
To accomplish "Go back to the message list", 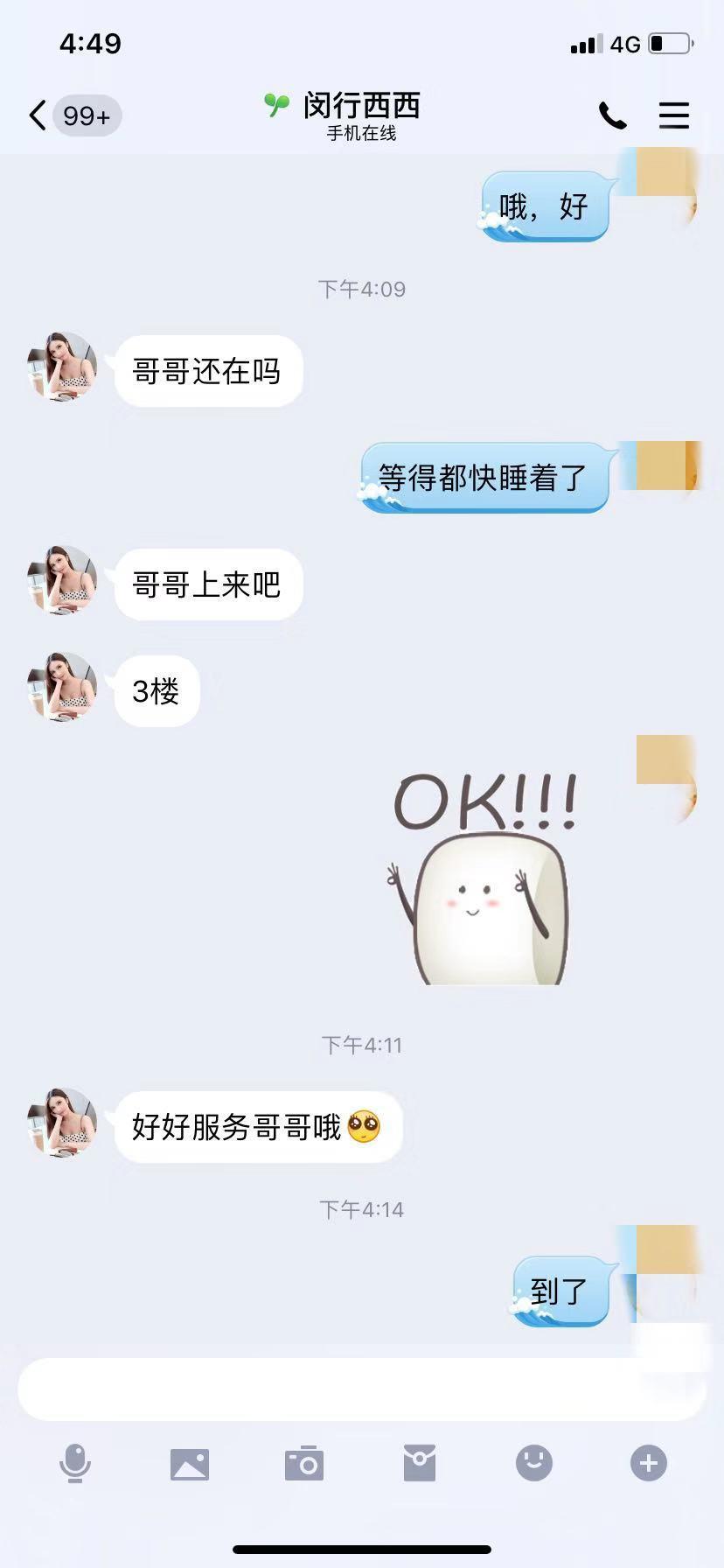I will tap(38, 115).
